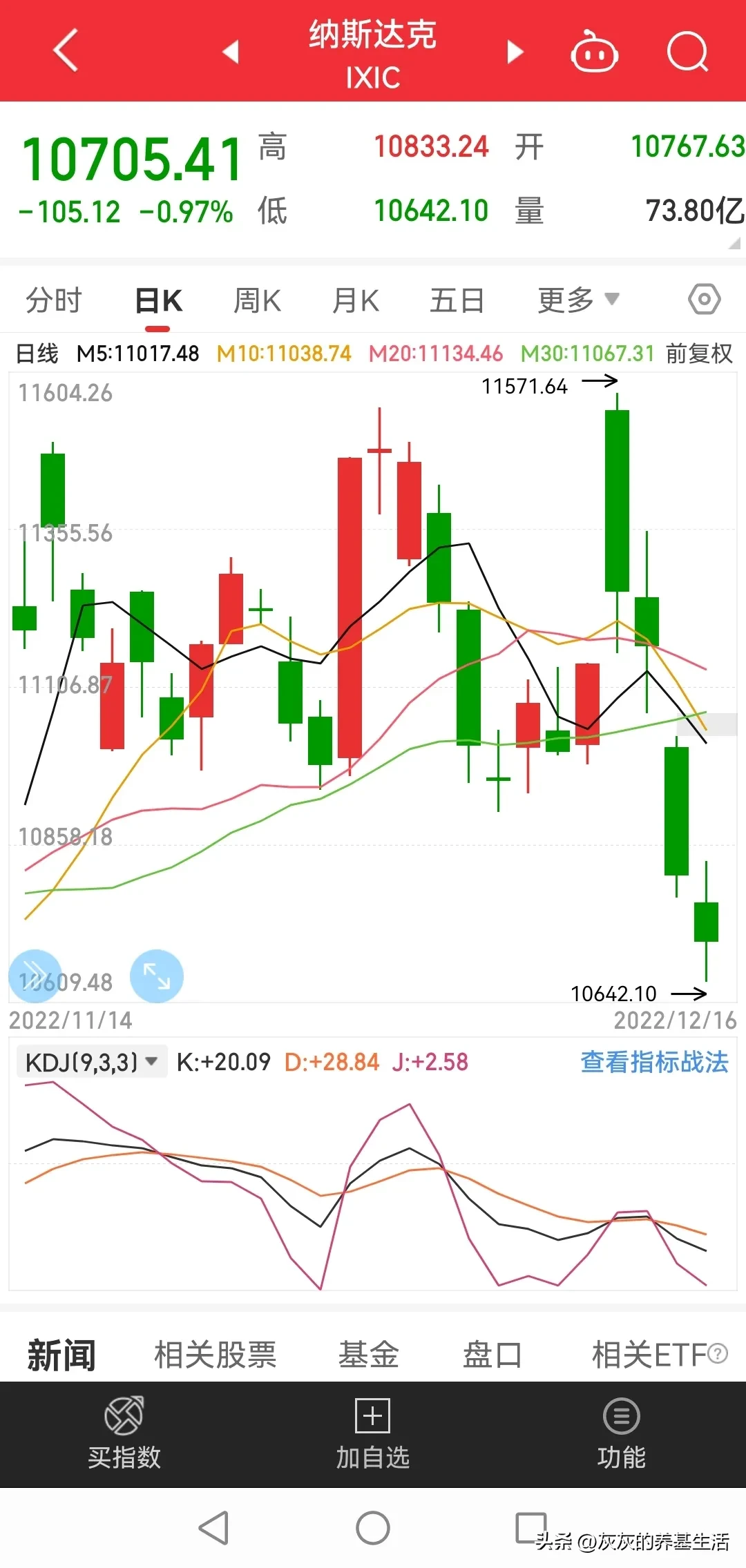Switch to the 相关股票 tab
This screenshot has width=746, height=1568.
click(x=215, y=1355)
